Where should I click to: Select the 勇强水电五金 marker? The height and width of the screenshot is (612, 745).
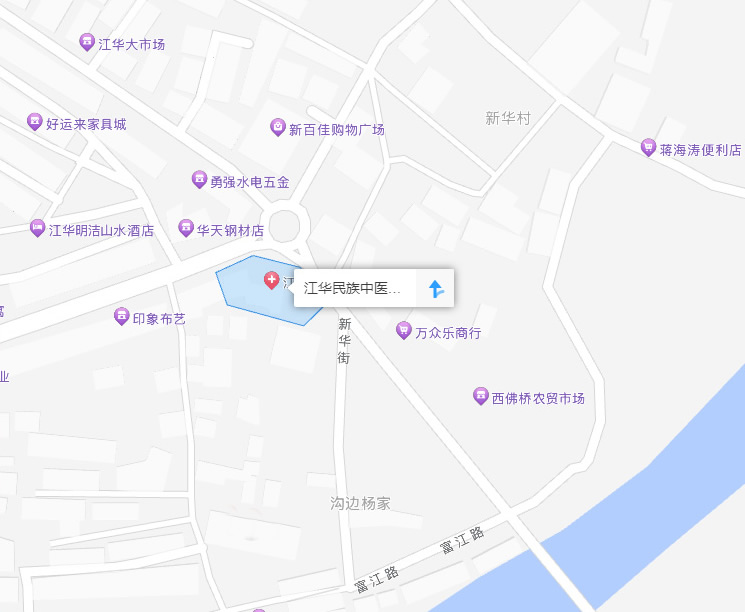[x=199, y=180]
